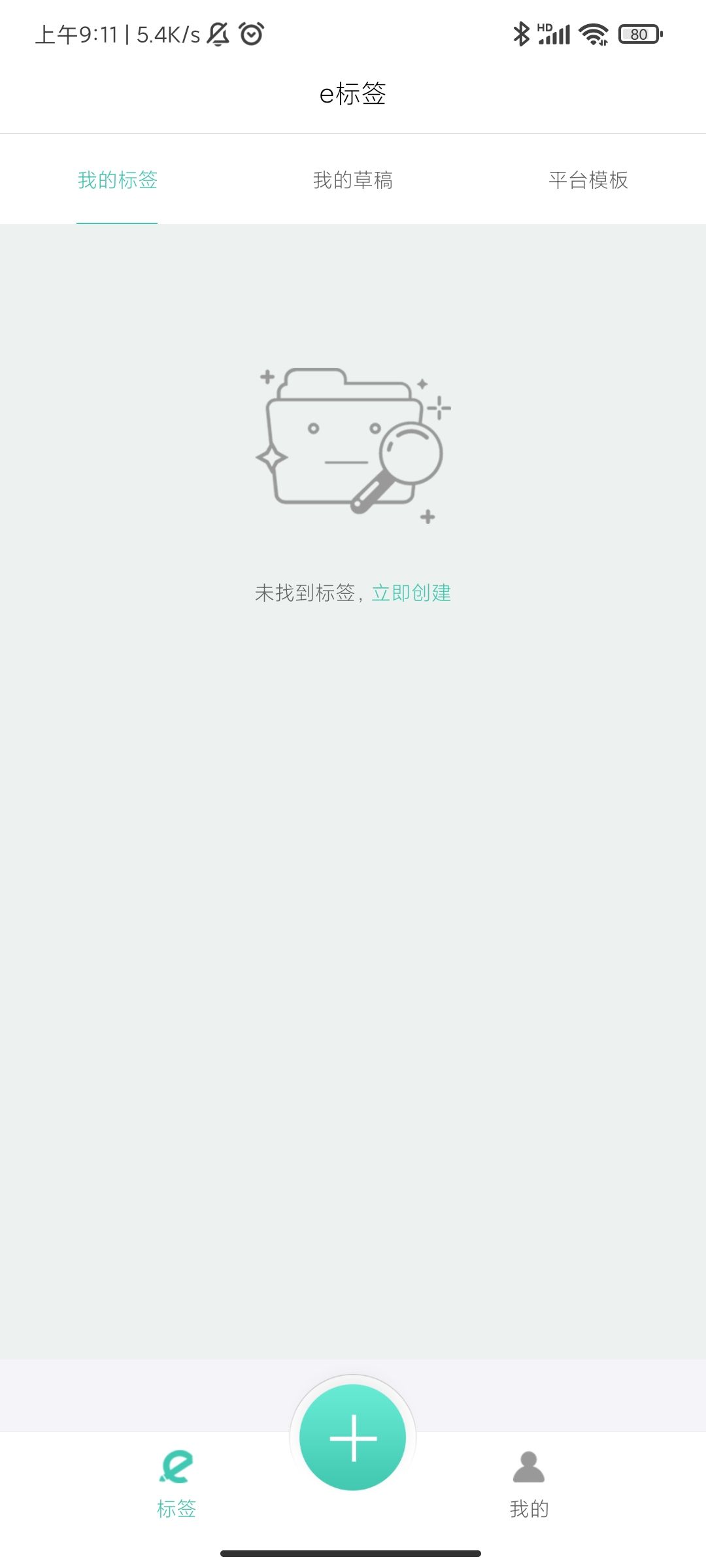Viewport: 706px width, 1568px height.
Task: Tap the green plus button
Action: click(353, 1437)
